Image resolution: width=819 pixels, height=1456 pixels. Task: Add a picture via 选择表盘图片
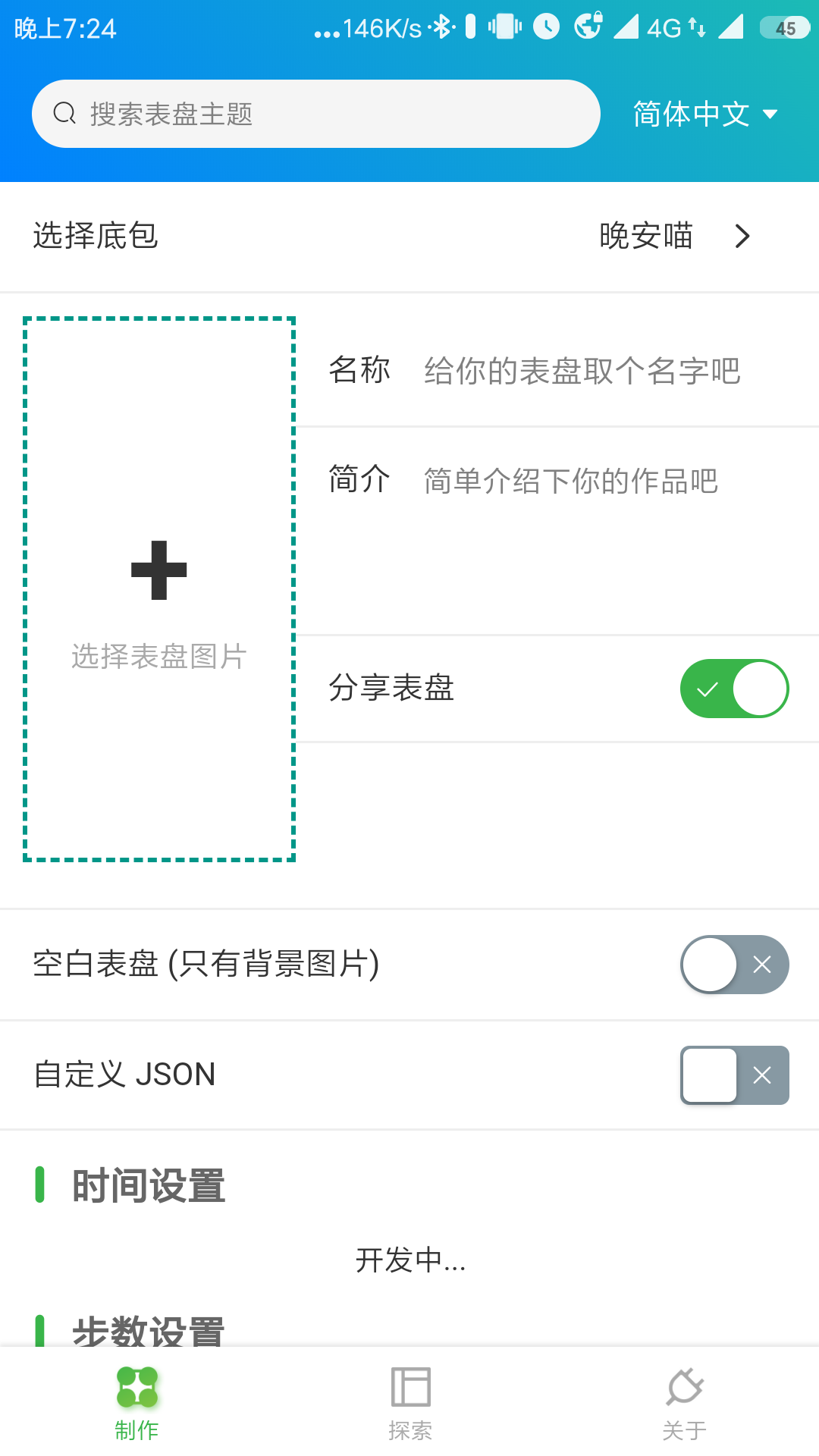click(x=159, y=589)
